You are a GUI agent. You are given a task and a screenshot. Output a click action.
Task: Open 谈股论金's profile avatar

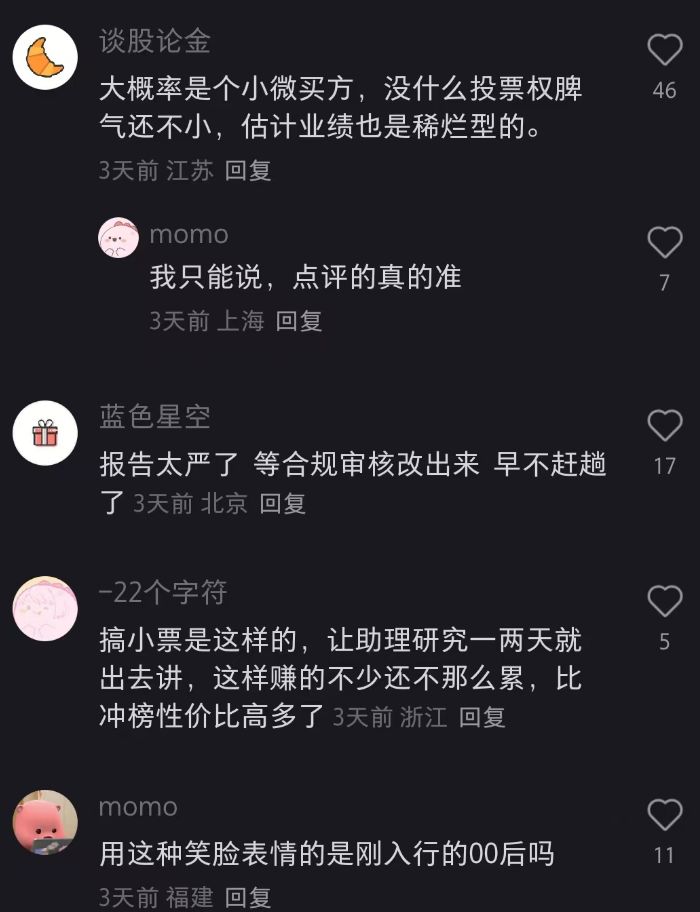pyautogui.click(x=45, y=57)
